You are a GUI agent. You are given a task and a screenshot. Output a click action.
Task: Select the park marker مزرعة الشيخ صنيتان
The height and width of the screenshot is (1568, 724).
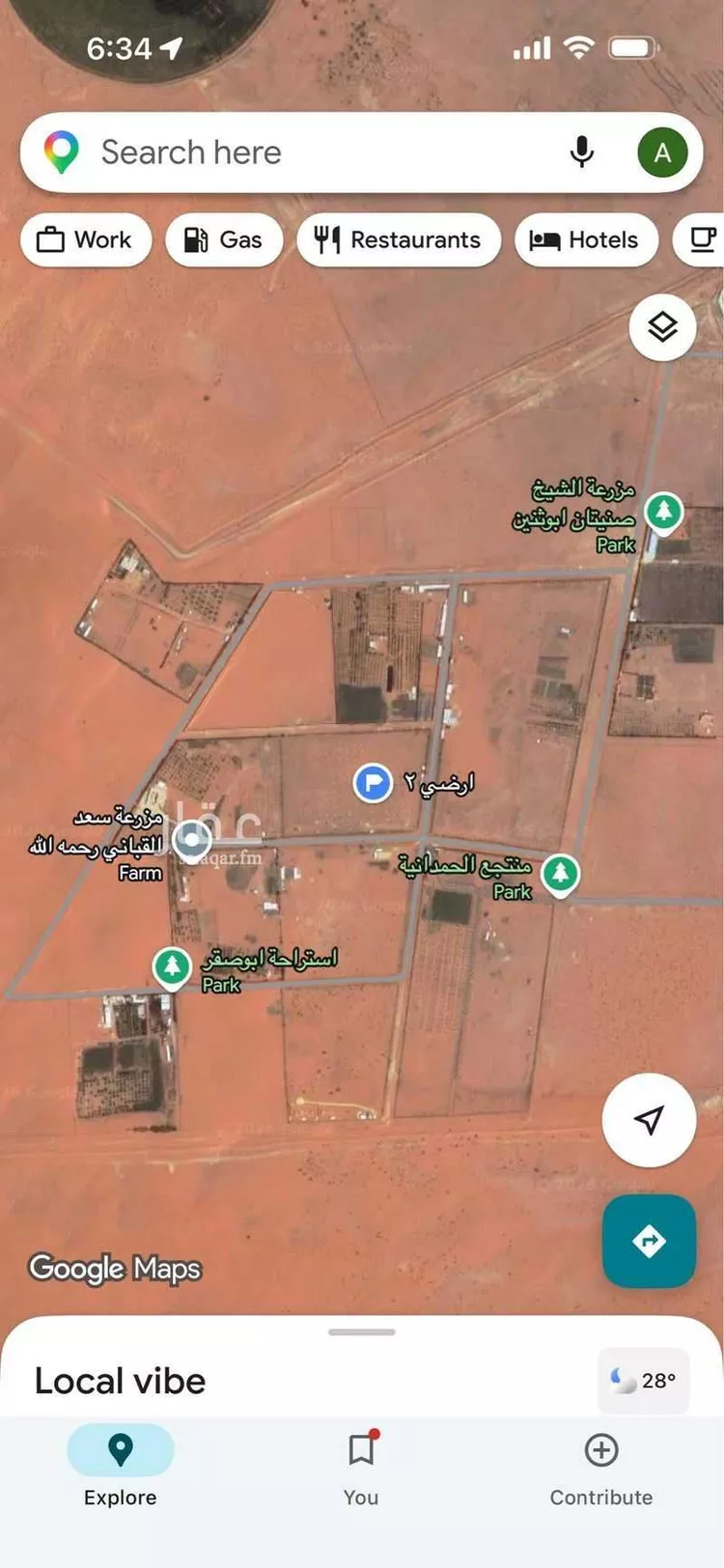click(x=663, y=513)
